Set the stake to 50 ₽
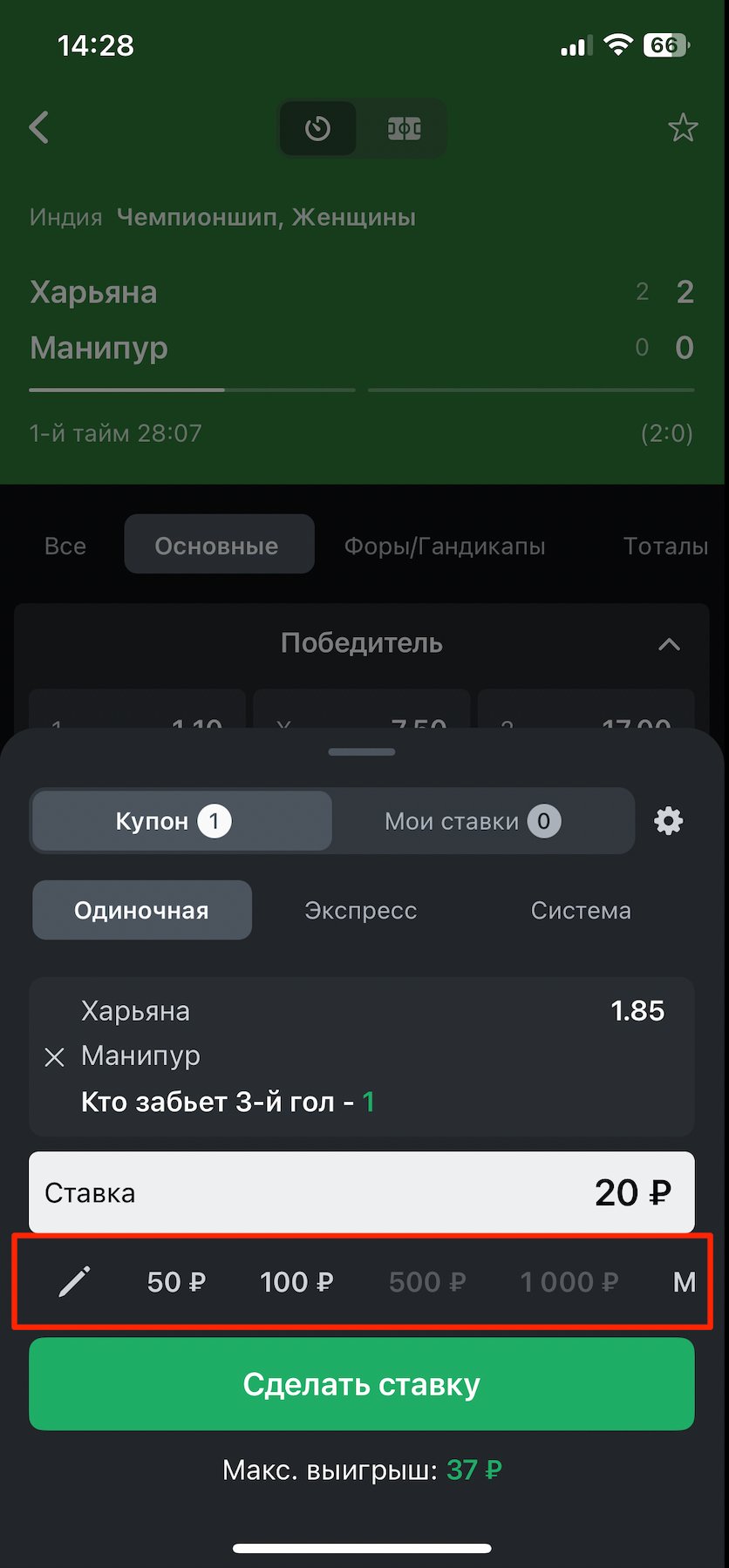 (176, 1281)
